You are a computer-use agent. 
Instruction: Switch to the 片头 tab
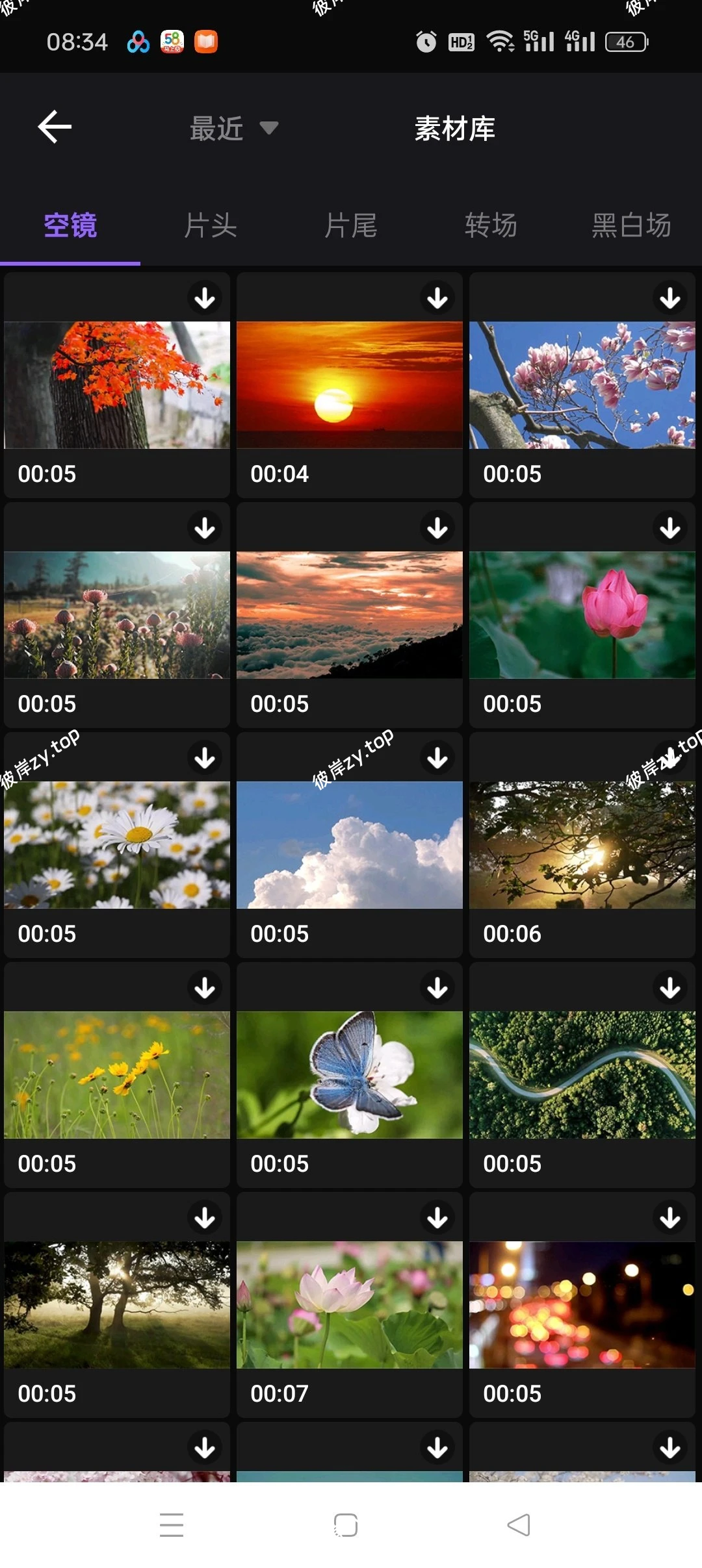point(209,227)
